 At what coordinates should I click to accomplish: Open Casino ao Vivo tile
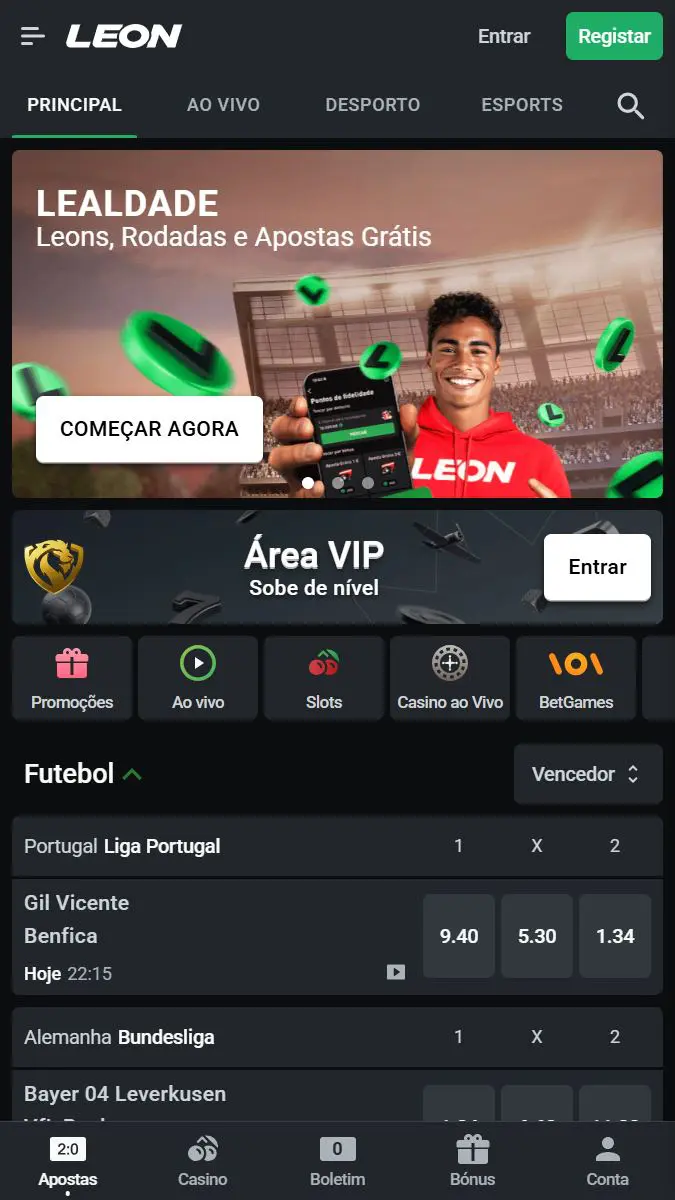450,678
